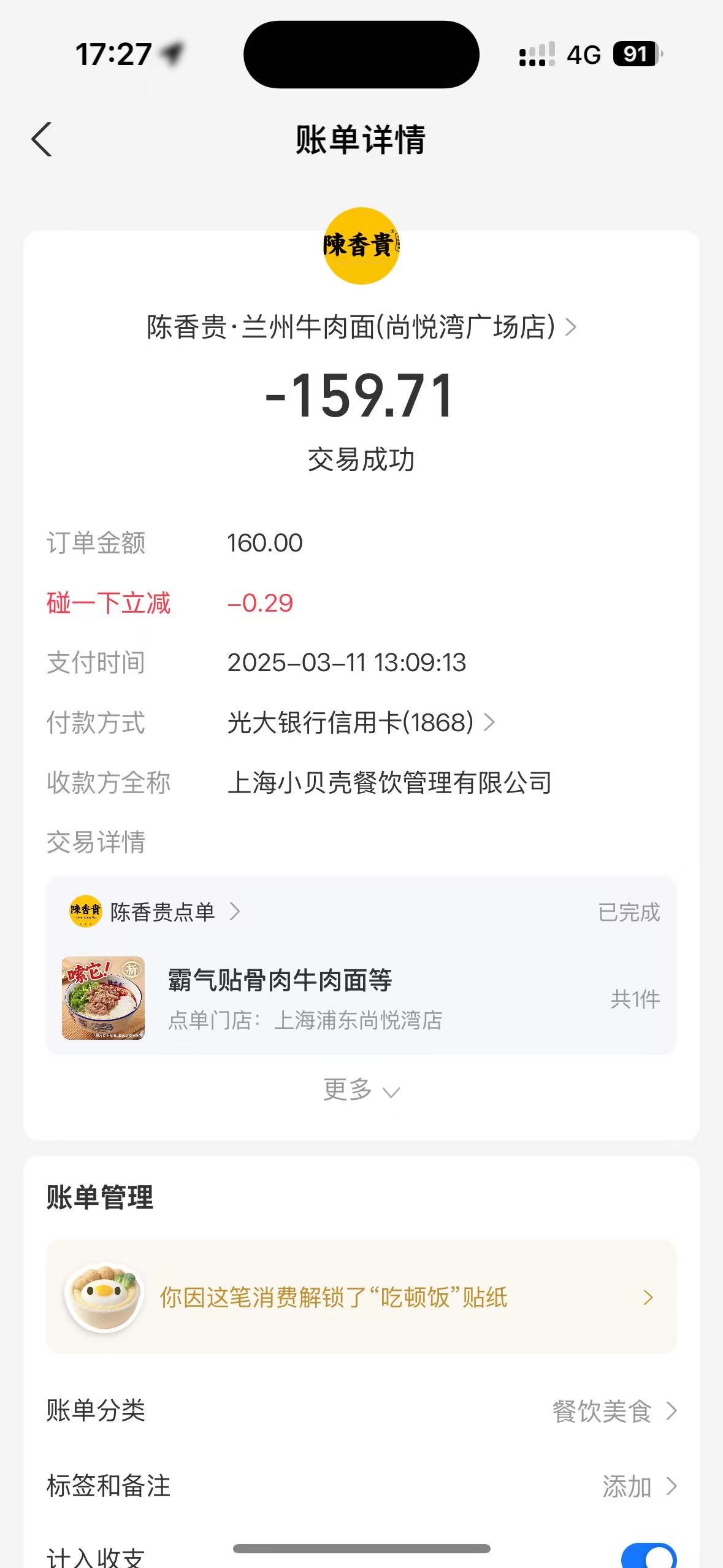View order 霸气贴骨肉牛肉面等 details

point(361,998)
